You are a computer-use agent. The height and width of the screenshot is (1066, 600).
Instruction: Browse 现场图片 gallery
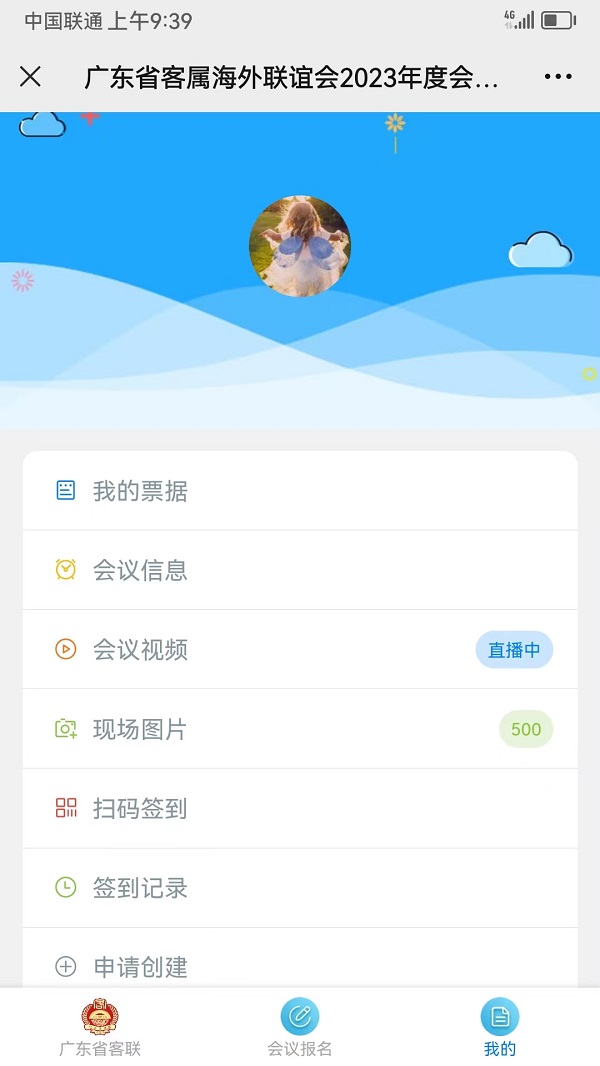point(300,729)
